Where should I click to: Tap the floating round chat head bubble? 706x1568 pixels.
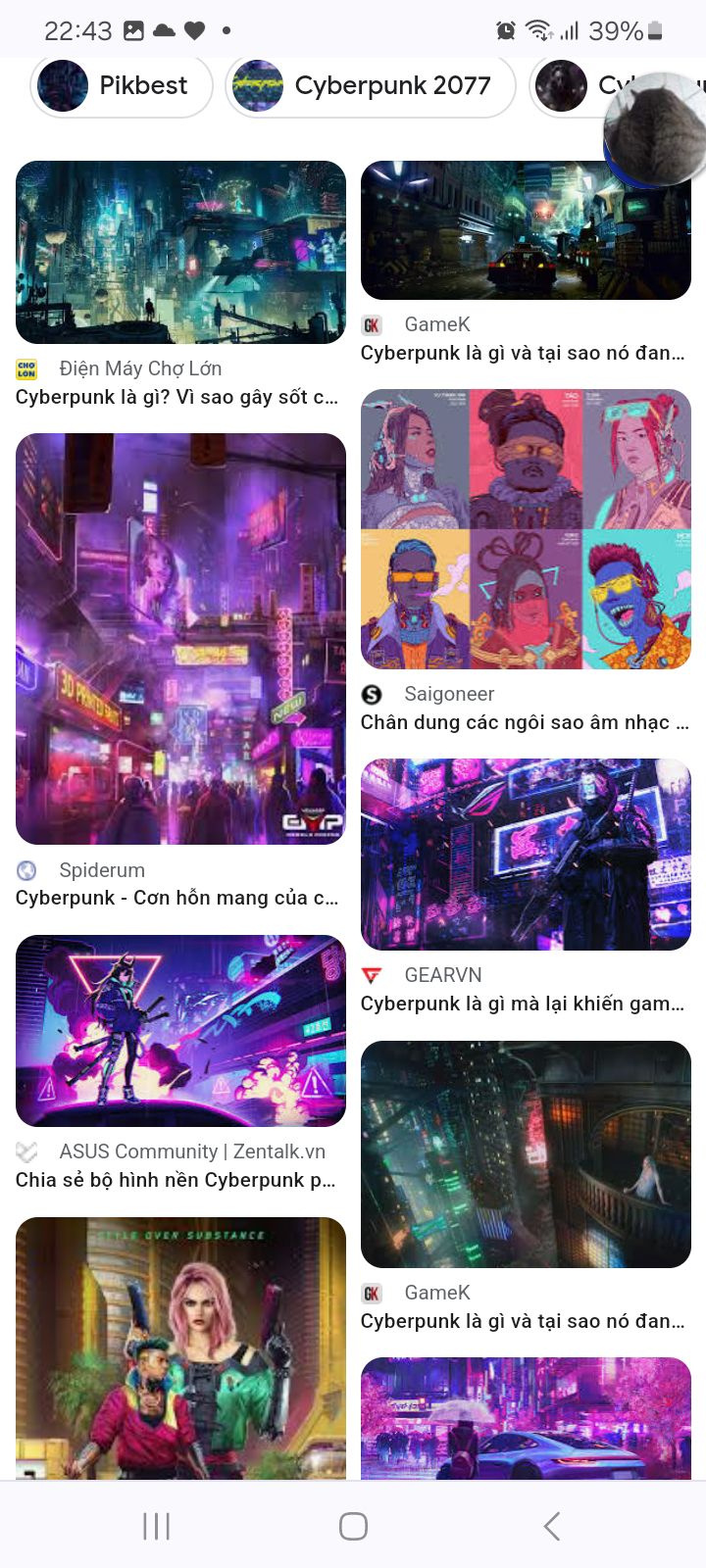655,127
